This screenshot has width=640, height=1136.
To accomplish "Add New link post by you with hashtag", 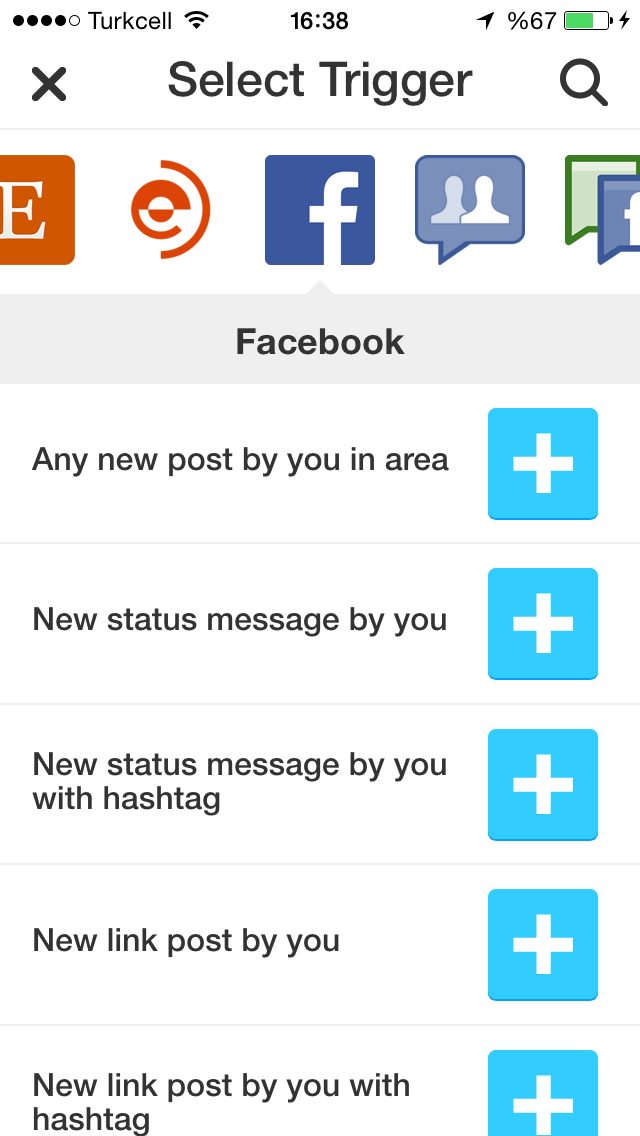I will 543,1093.
